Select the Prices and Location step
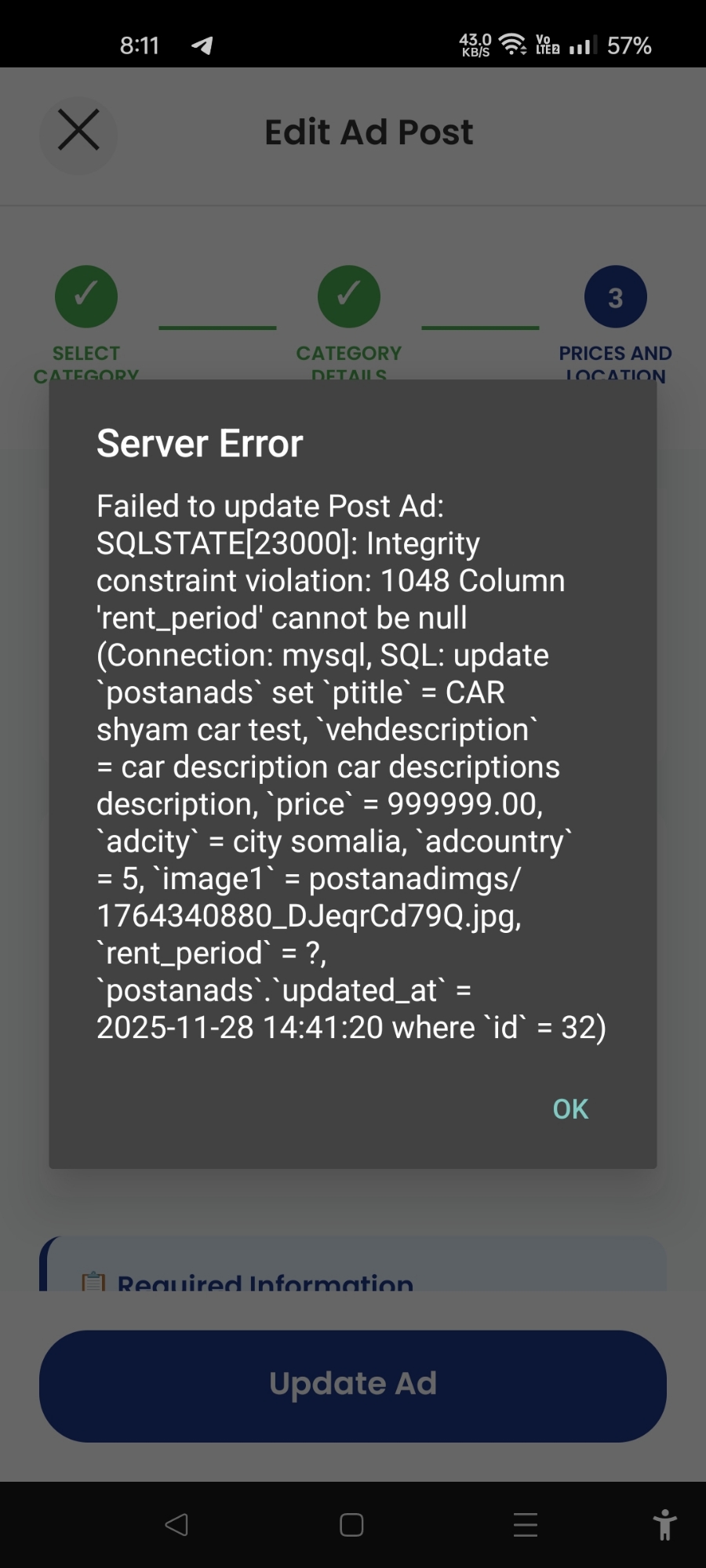This screenshot has height=1568, width=706. (x=616, y=298)
